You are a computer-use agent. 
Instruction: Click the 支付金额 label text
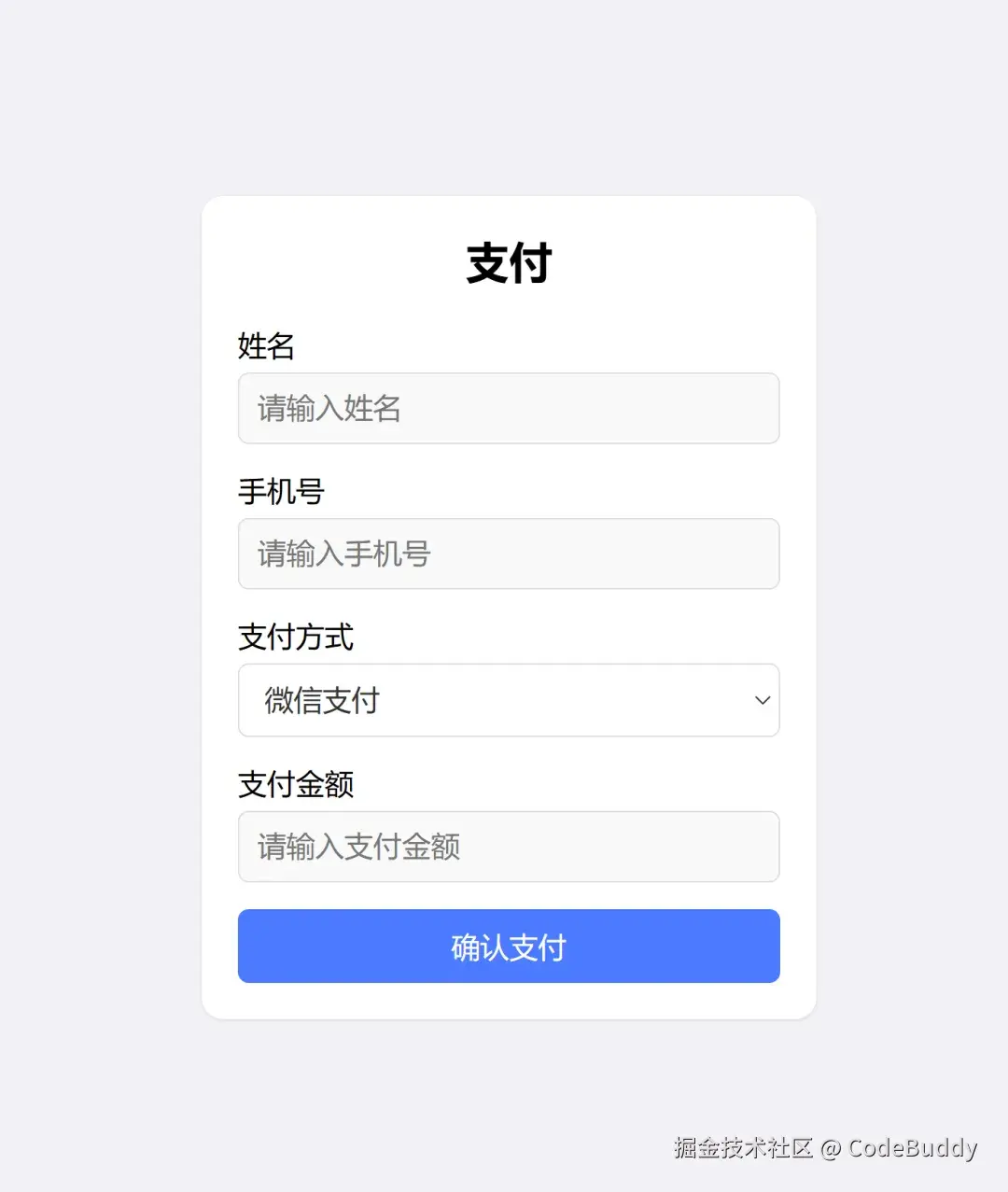pyautogui.click(x=296, y=784)
